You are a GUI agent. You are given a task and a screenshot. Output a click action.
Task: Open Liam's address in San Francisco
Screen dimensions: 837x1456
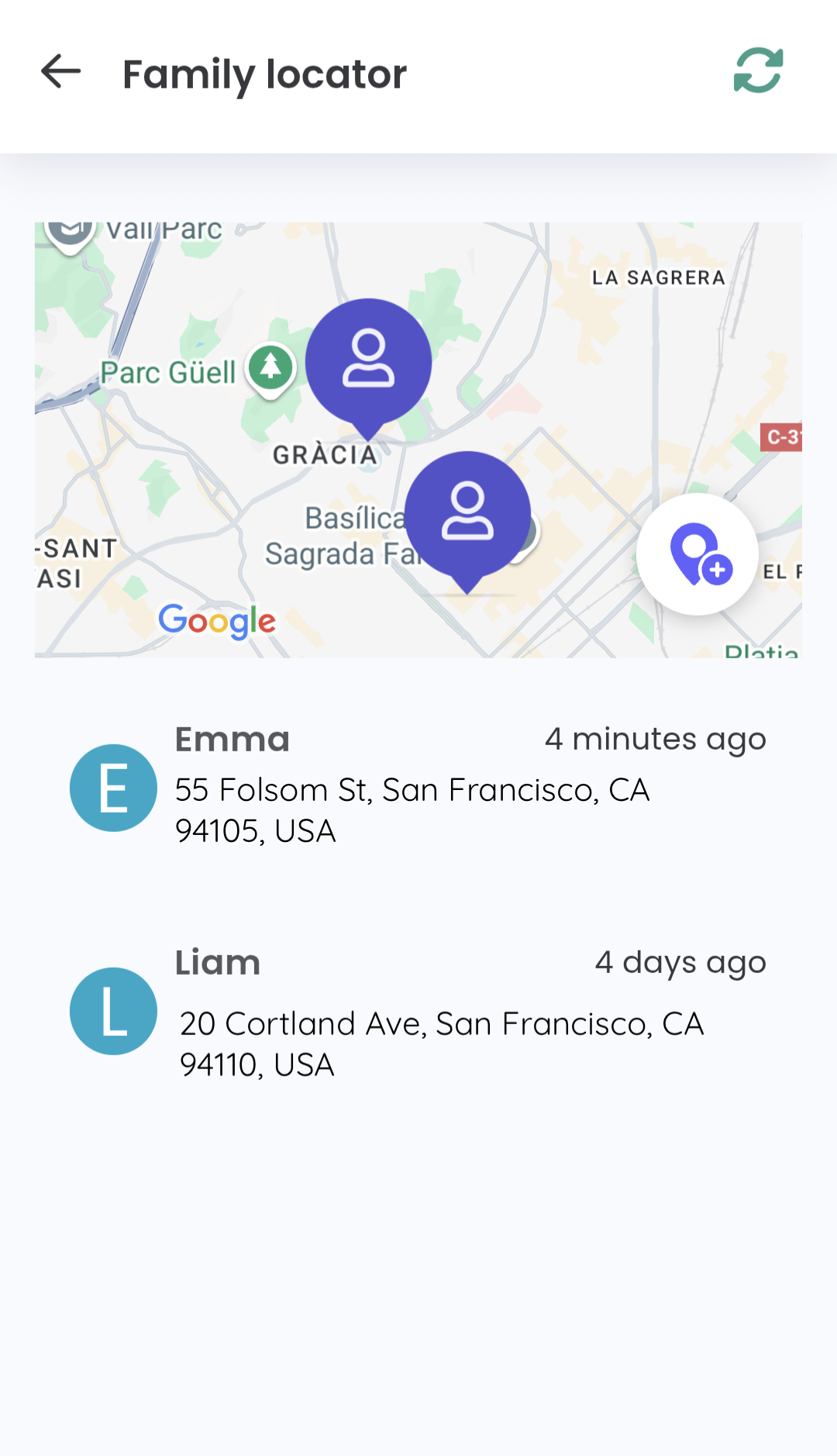coord(439,1043)
